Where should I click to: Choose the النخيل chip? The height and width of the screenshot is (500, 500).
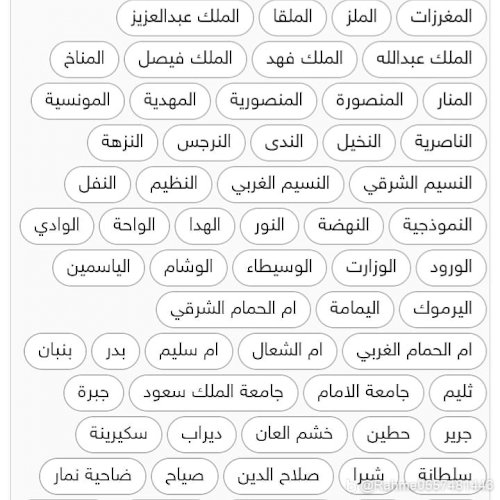pos(359,143)
